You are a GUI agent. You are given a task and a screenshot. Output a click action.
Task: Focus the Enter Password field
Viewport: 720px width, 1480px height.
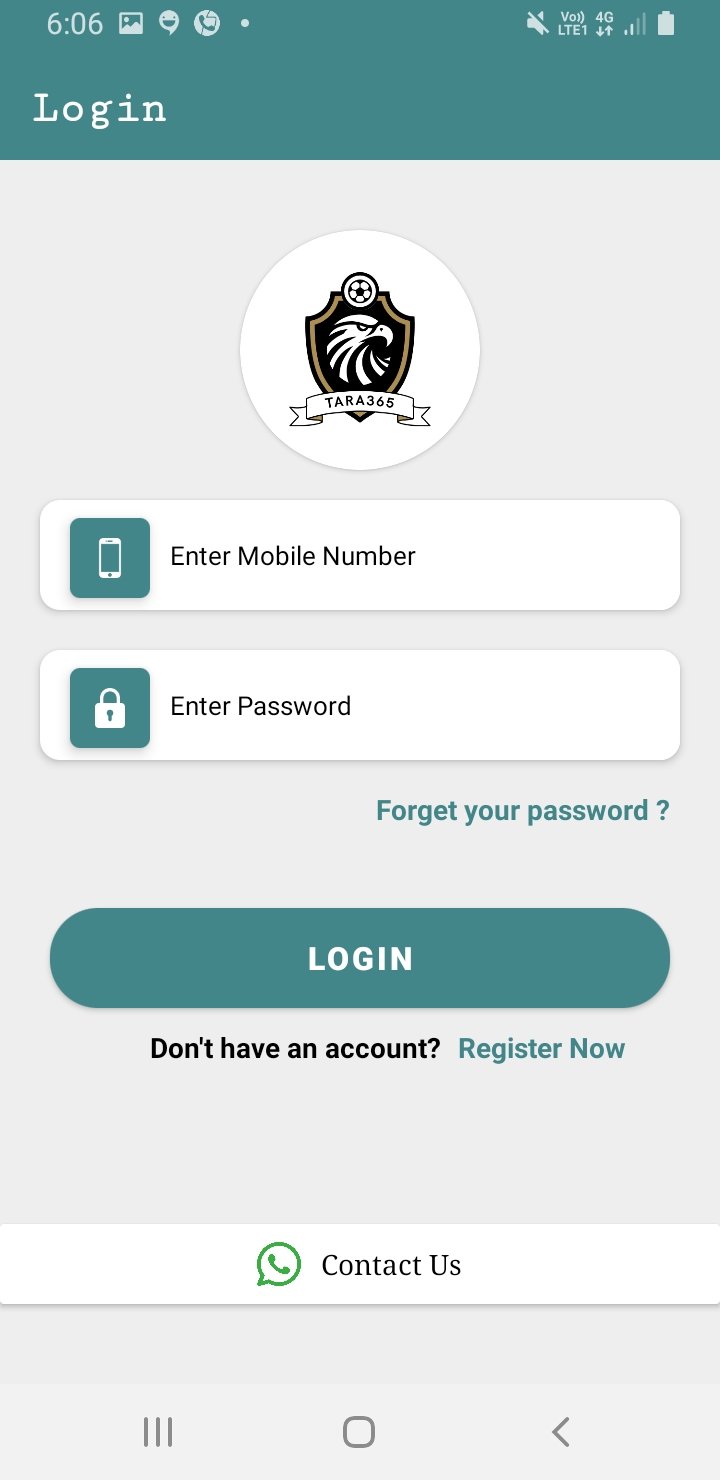[400, 706]
